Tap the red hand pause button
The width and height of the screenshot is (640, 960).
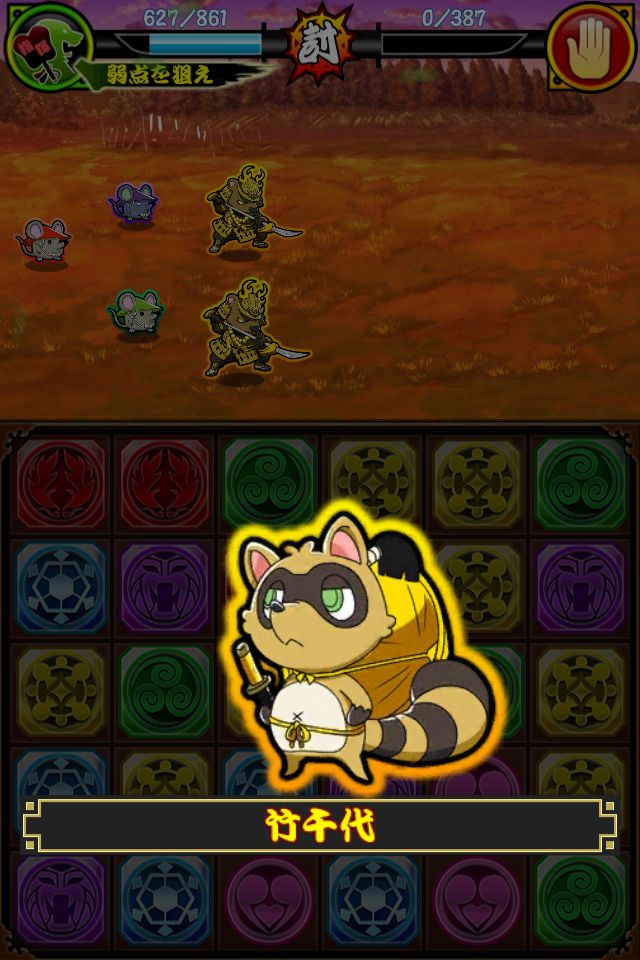pos(593,46)
